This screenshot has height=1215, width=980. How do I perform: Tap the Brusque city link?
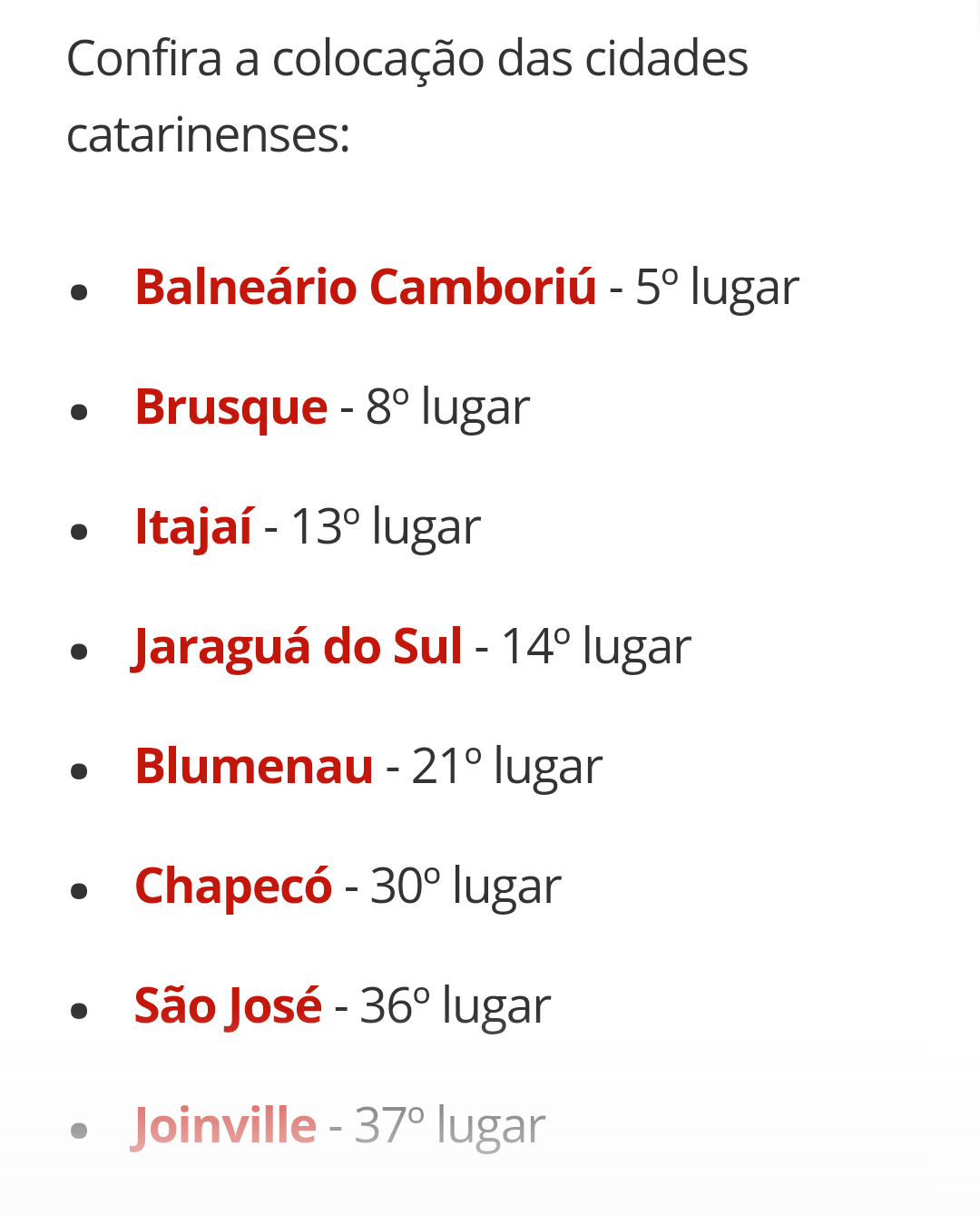tap(230, 407)
